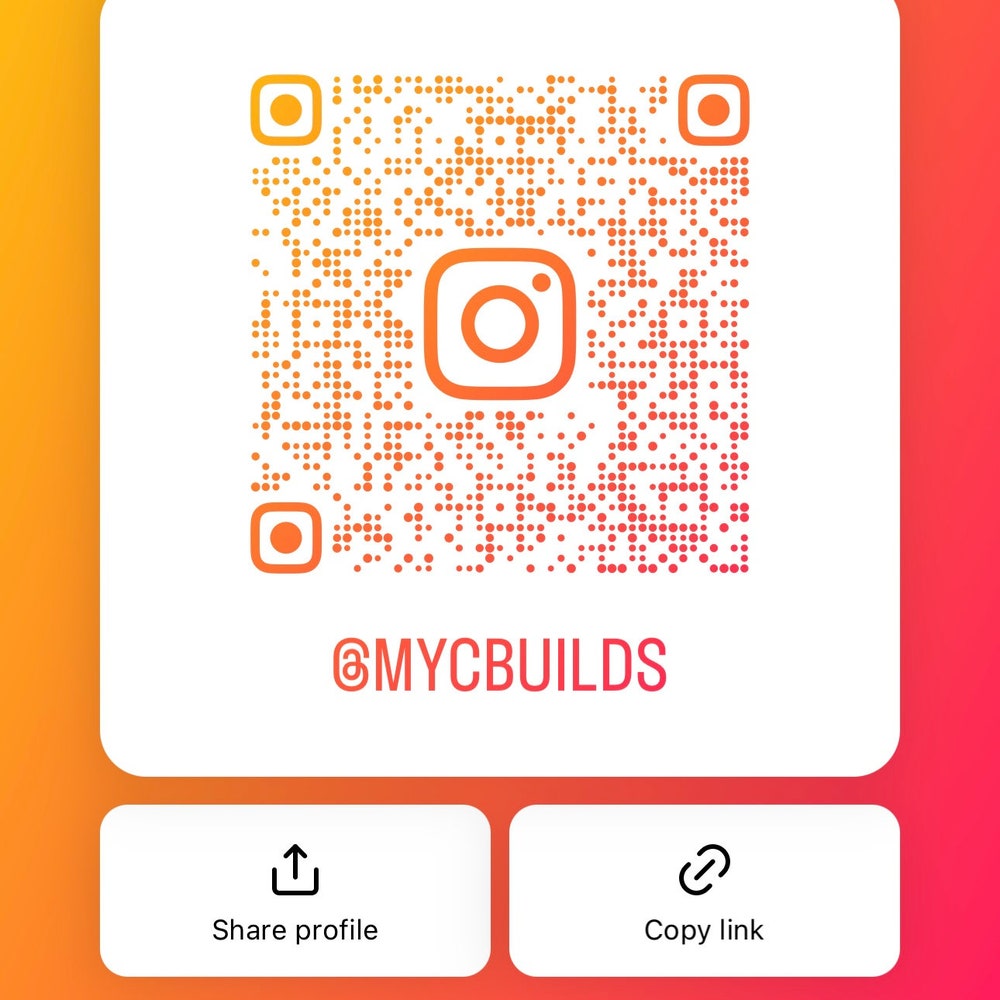Copy the profile link

[704, 891]
